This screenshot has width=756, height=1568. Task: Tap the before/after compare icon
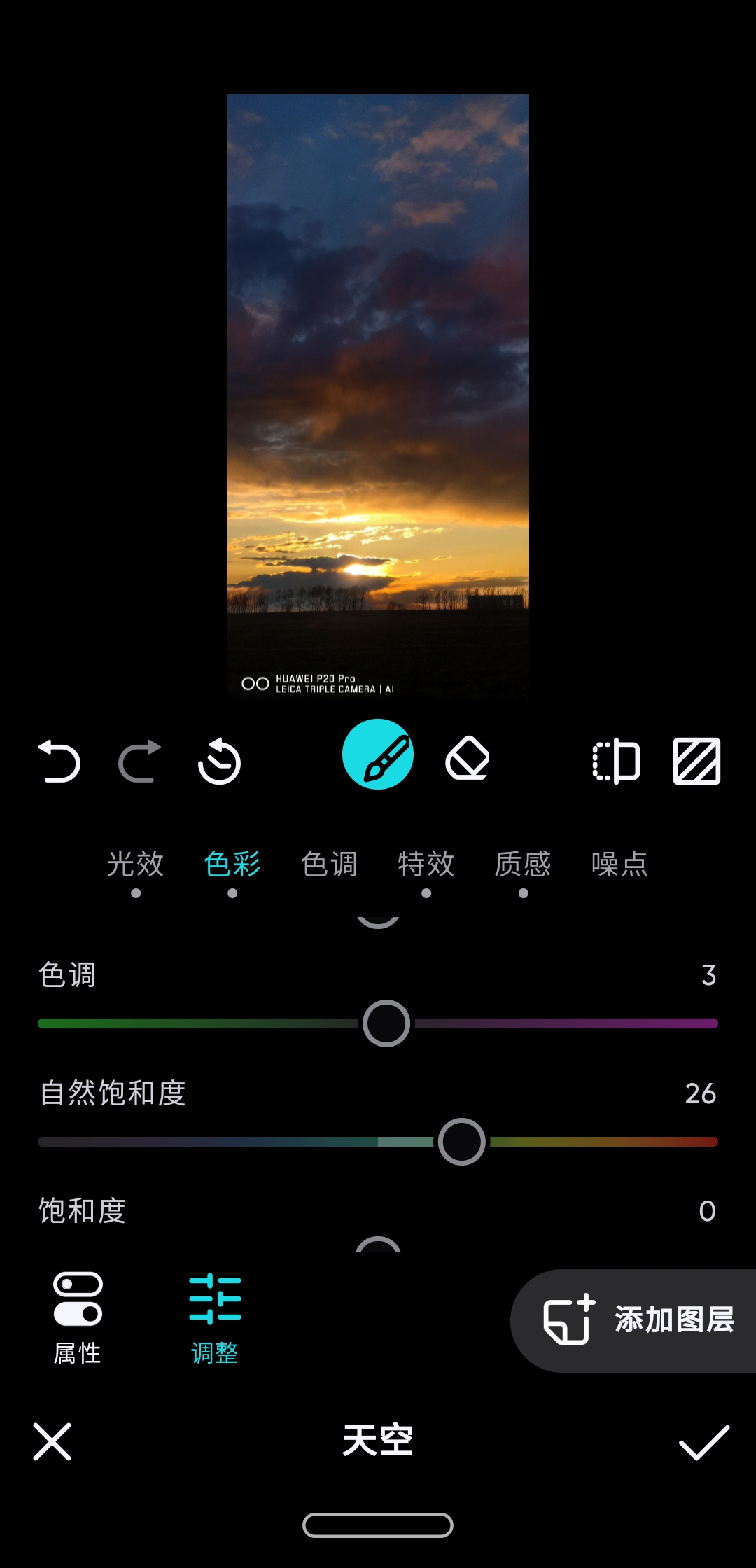click(x=616, y=761)
